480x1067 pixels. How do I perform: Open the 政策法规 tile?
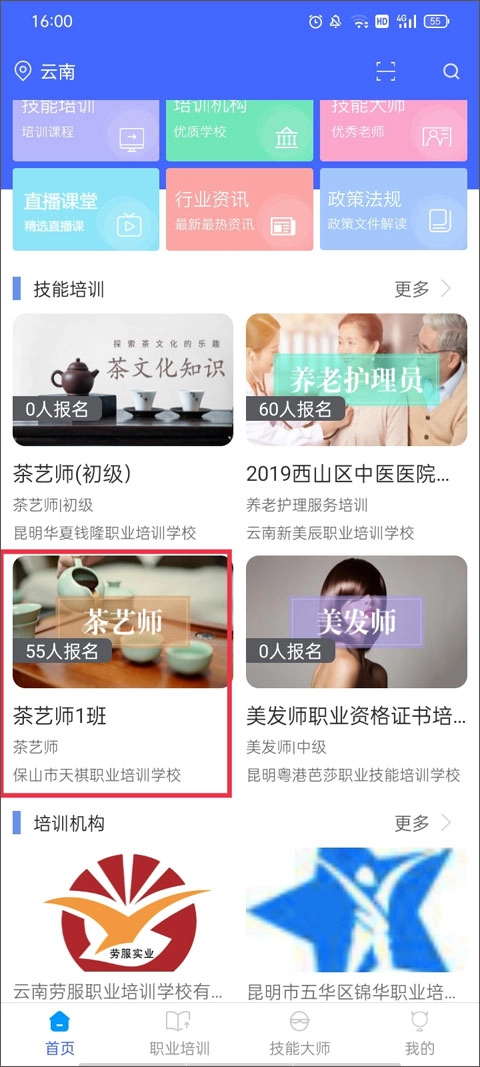click(394, 209)
